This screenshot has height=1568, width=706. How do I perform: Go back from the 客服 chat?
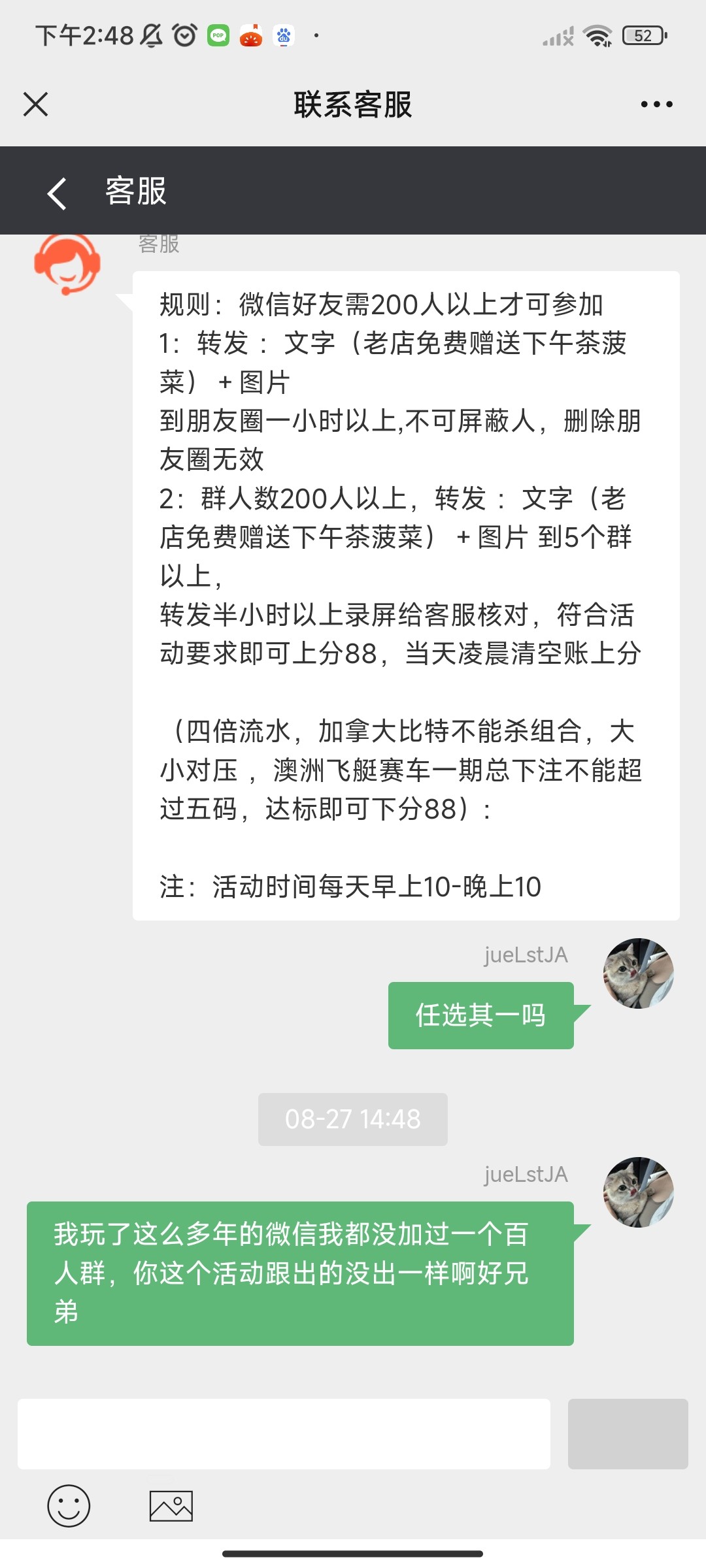58,193
